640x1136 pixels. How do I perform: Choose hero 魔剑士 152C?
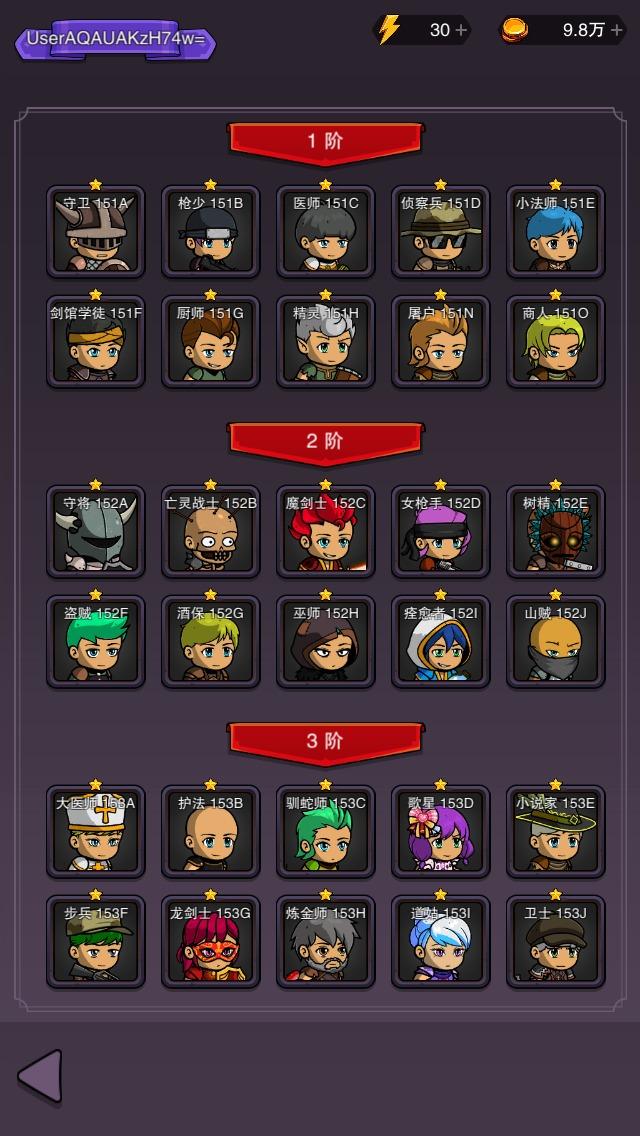point(326,532)
